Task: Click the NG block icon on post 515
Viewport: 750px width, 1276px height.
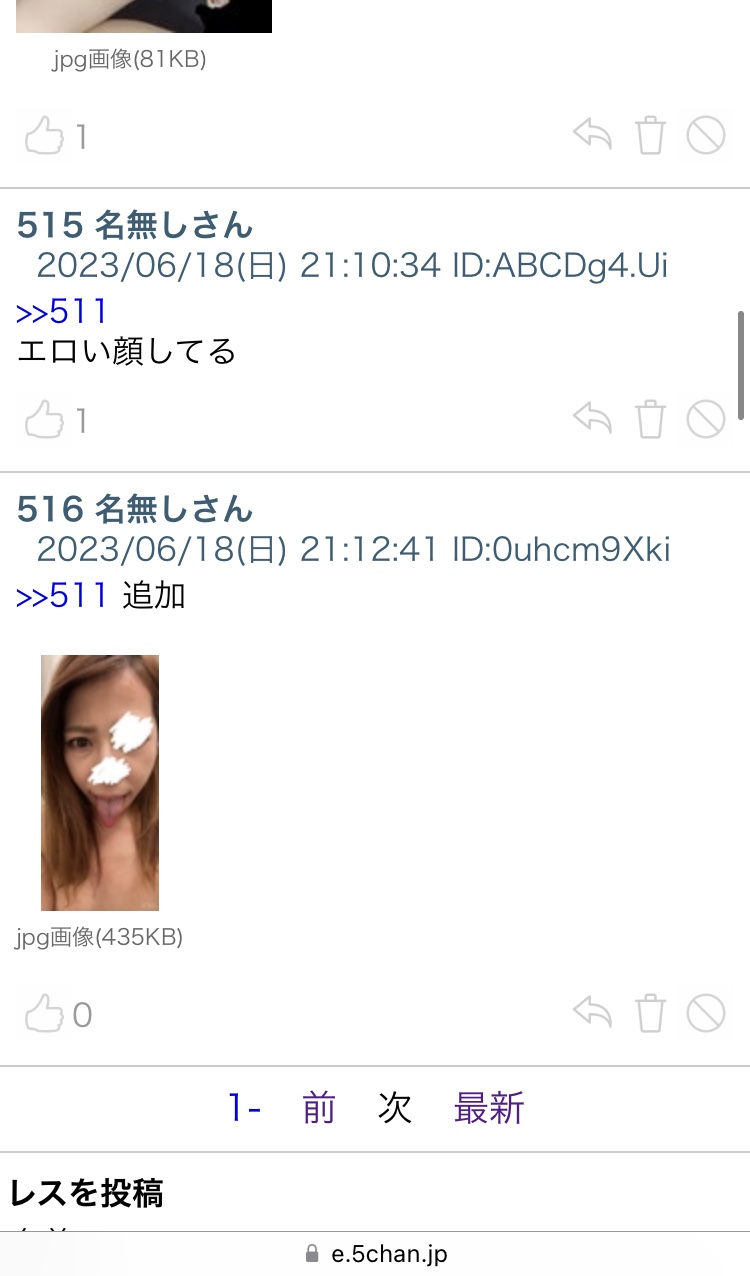Action: tap(707, 420)
